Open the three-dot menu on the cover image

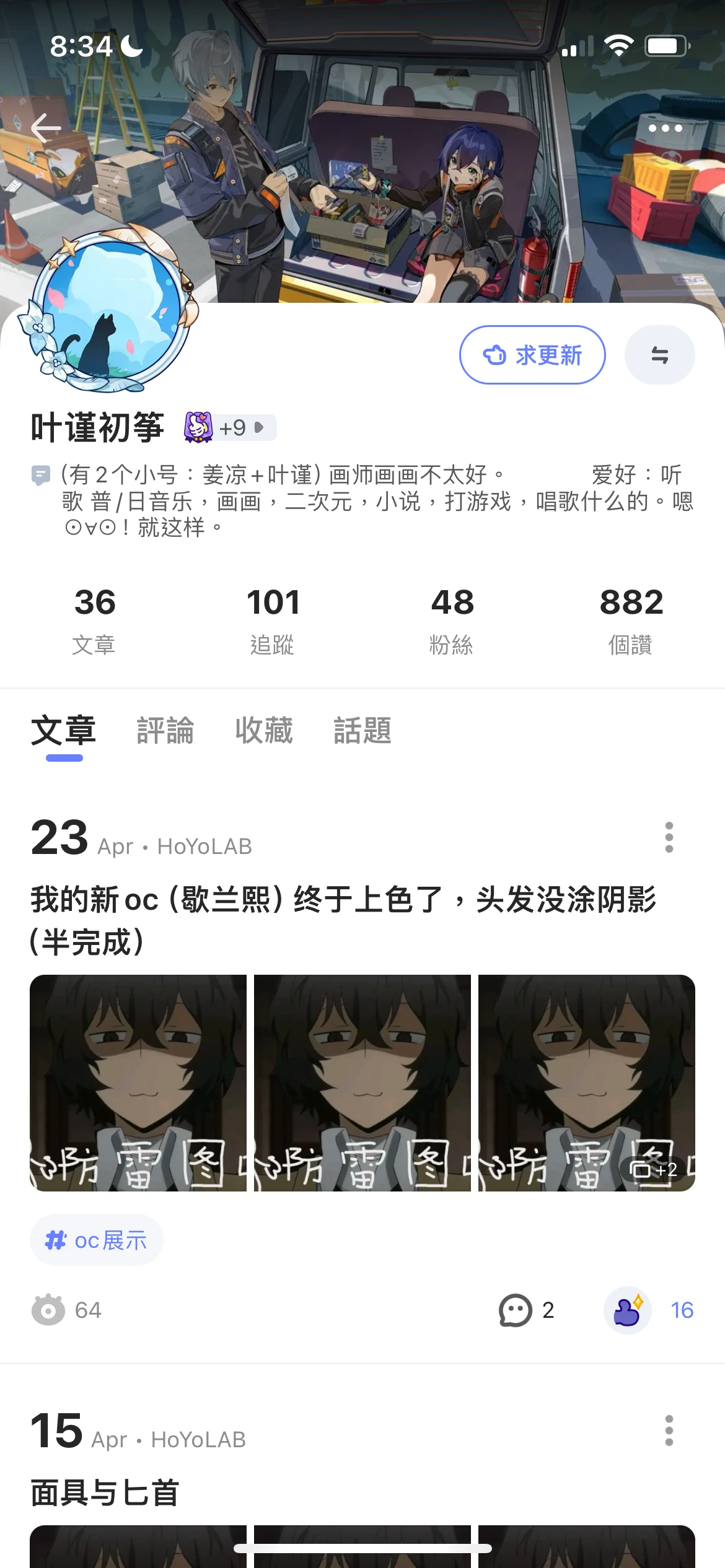pyautogui.click(x=664, y=128)
